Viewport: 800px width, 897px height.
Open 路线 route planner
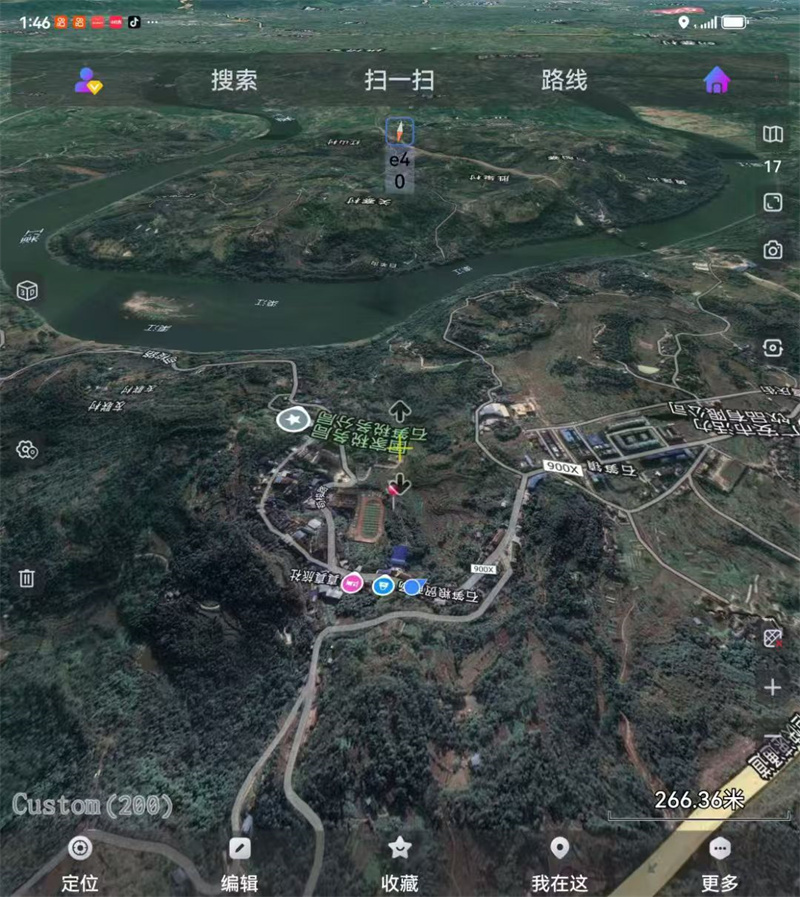tap(564, 80)
